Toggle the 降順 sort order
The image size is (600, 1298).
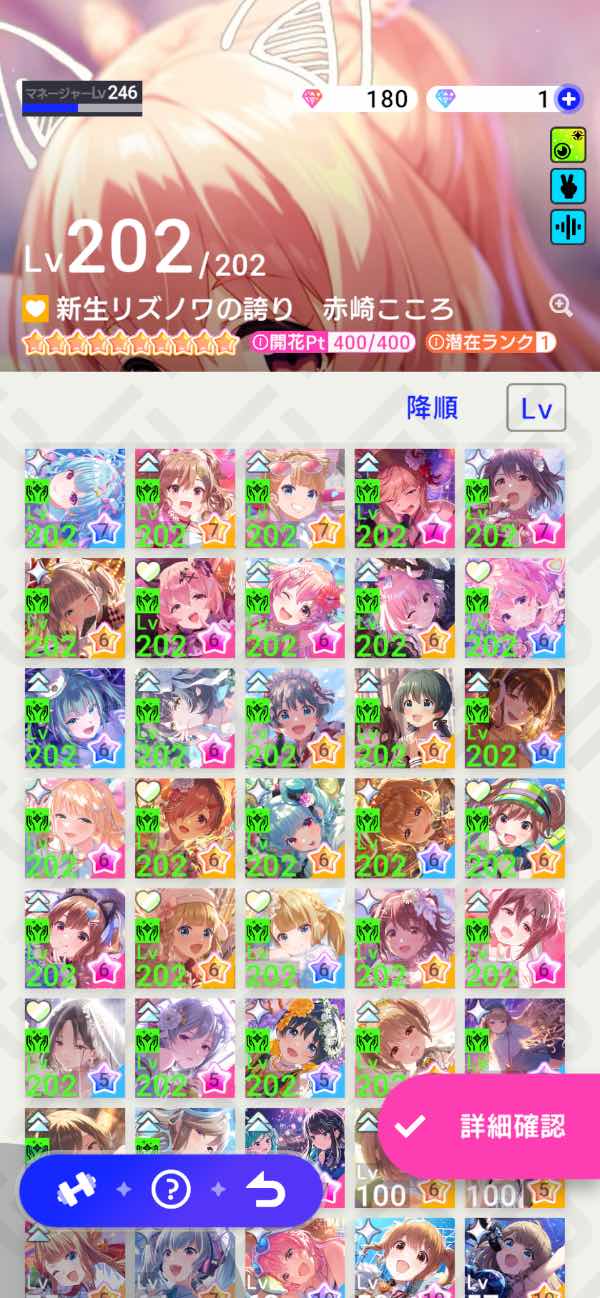coord(432,408)
